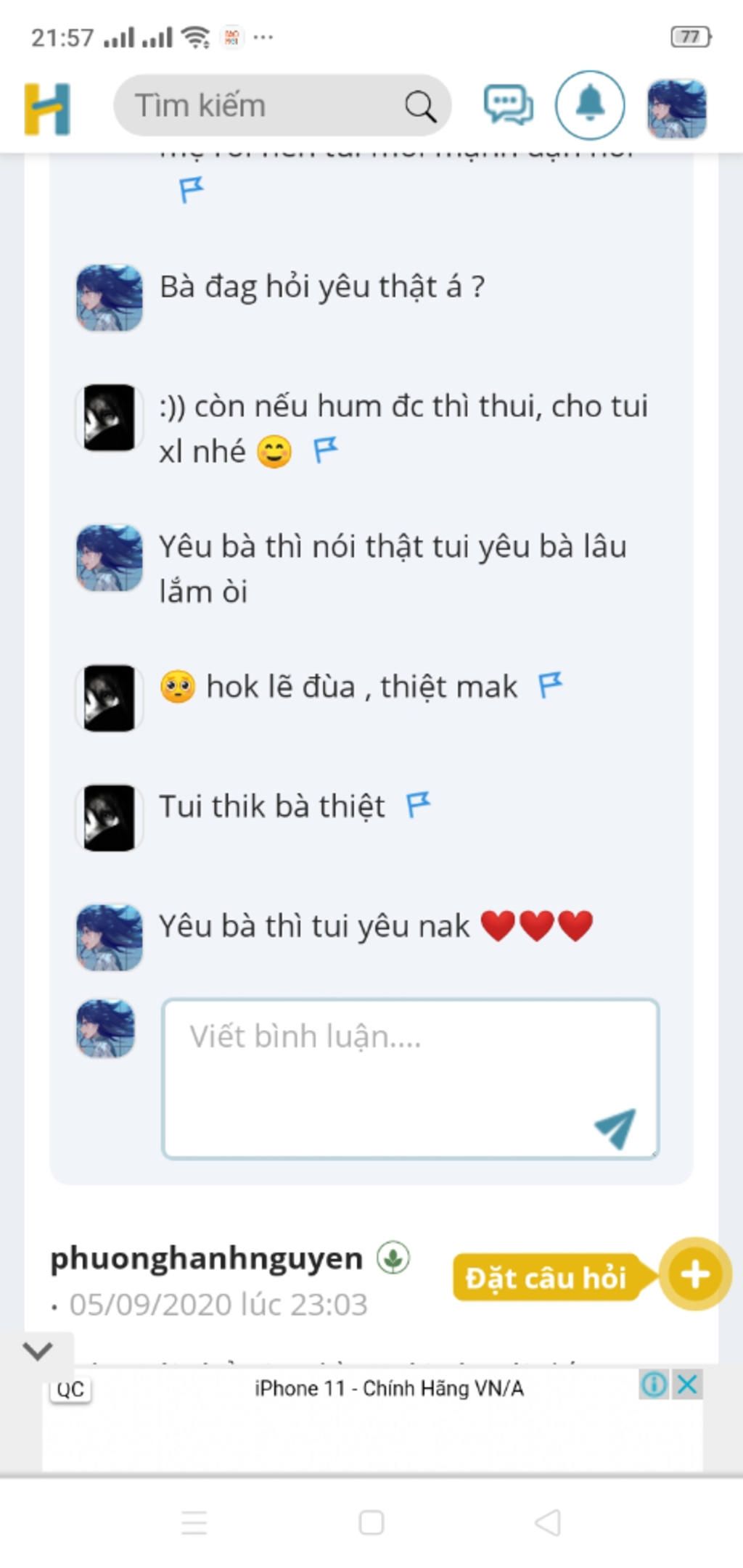Open the iPhone 11 Chính Hãng ad
The width and height of the screenshot is (743, 1568).
388,1389
